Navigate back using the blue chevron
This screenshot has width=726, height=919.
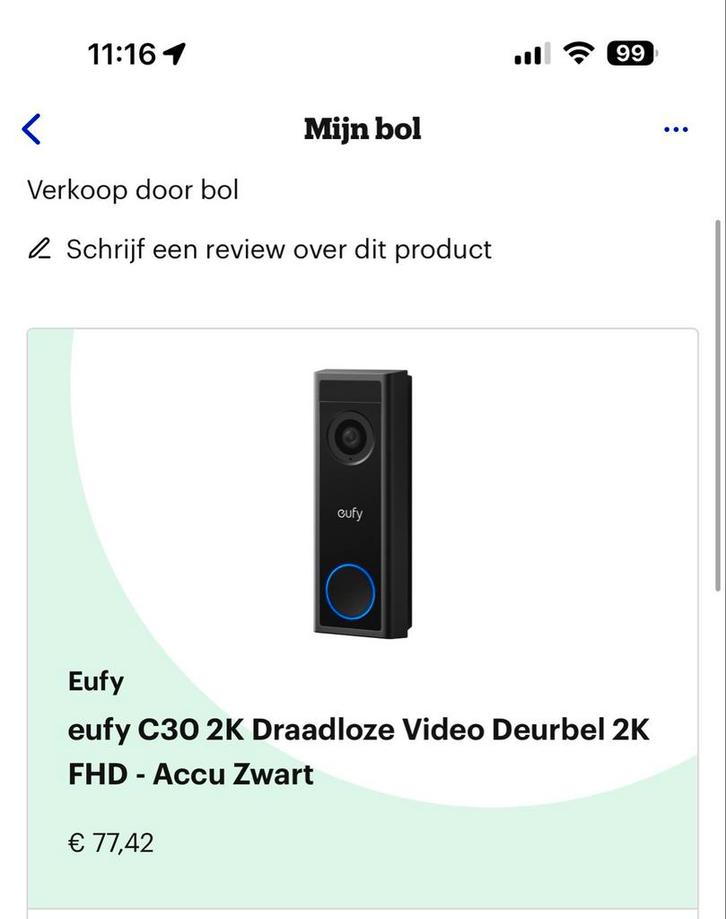(31, 128)
